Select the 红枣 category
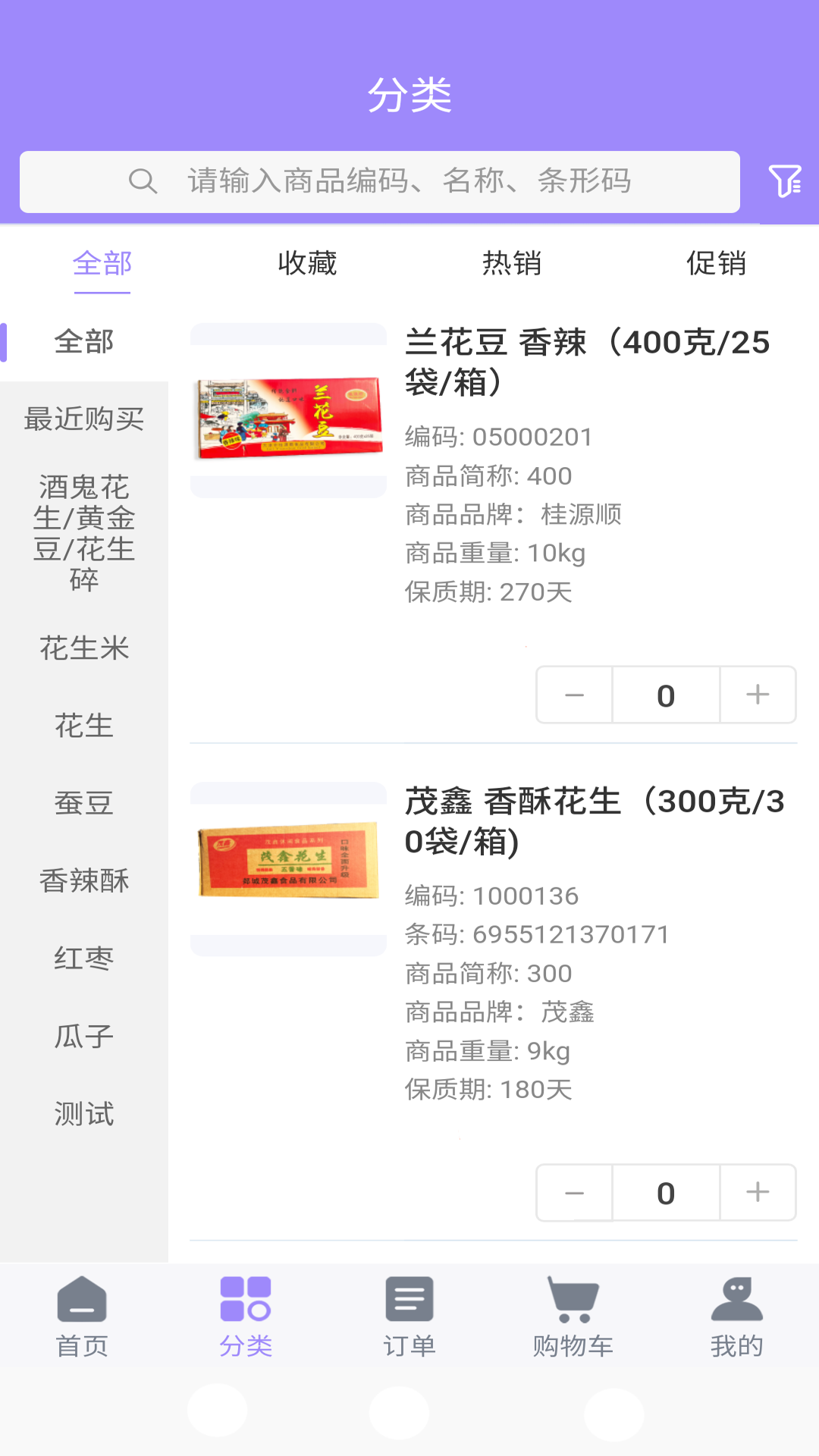 (x=83, y=958)
